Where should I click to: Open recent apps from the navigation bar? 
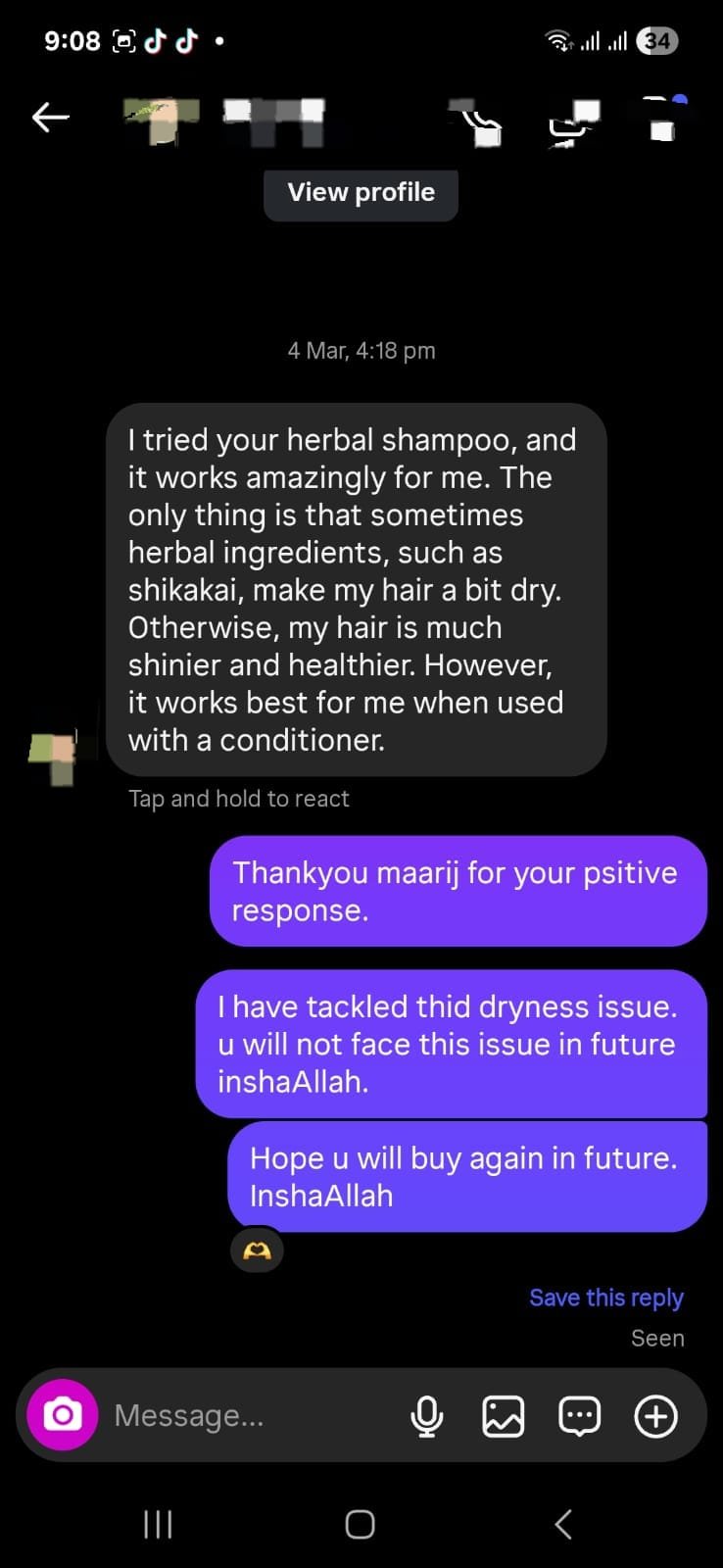tap(158, 1524)
